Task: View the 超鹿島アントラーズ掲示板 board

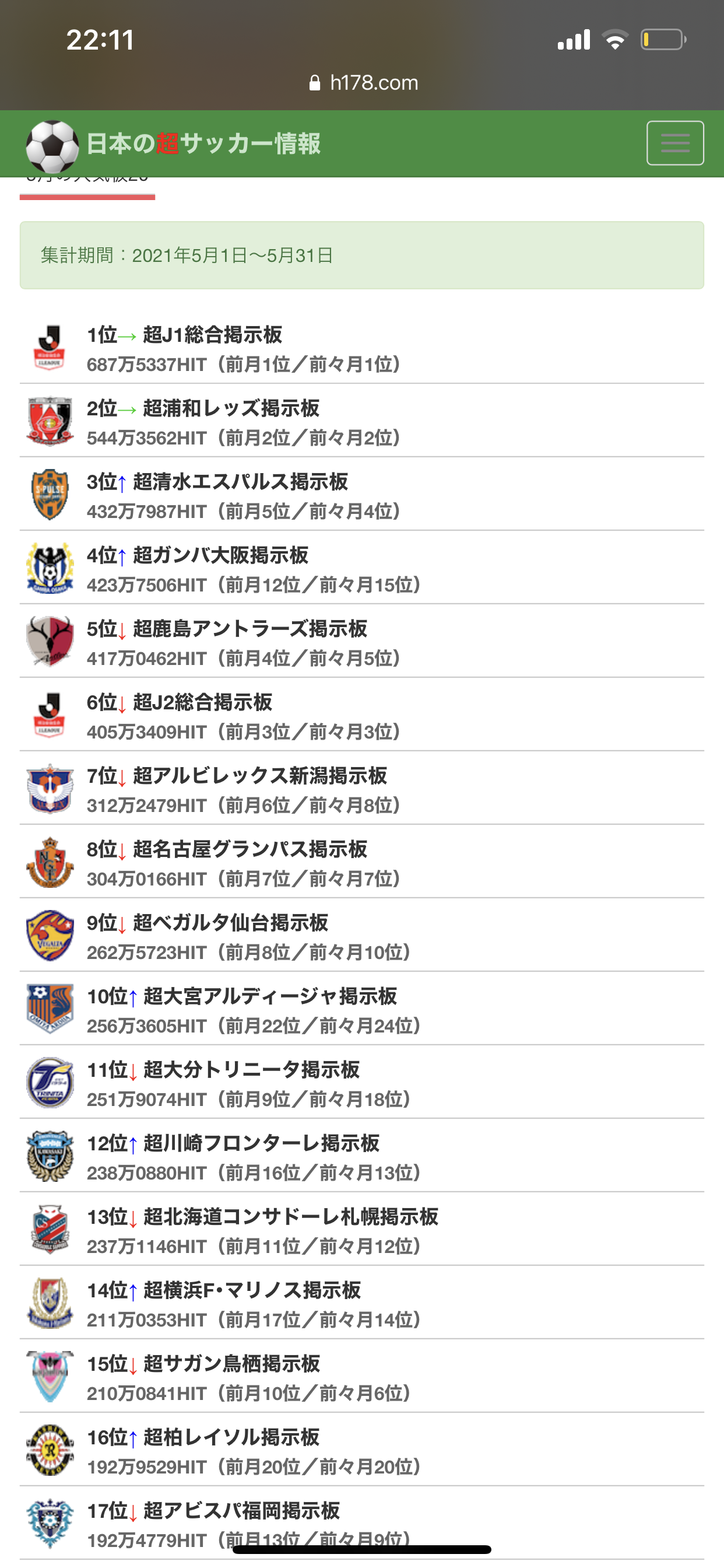Action: [249, 629]
